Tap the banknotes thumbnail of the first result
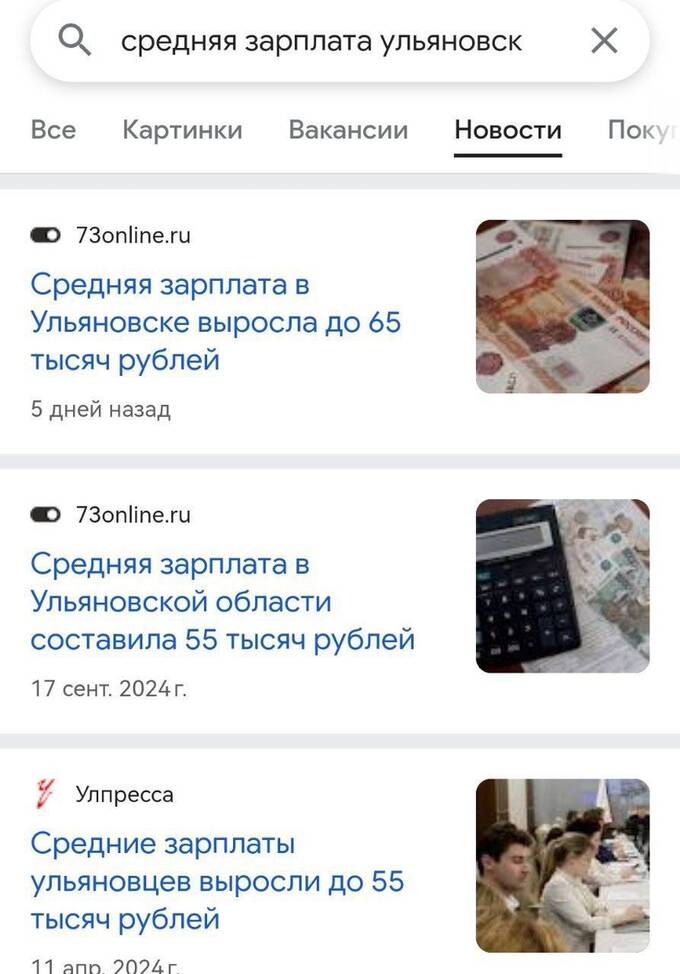 click(x=562, y=307)
